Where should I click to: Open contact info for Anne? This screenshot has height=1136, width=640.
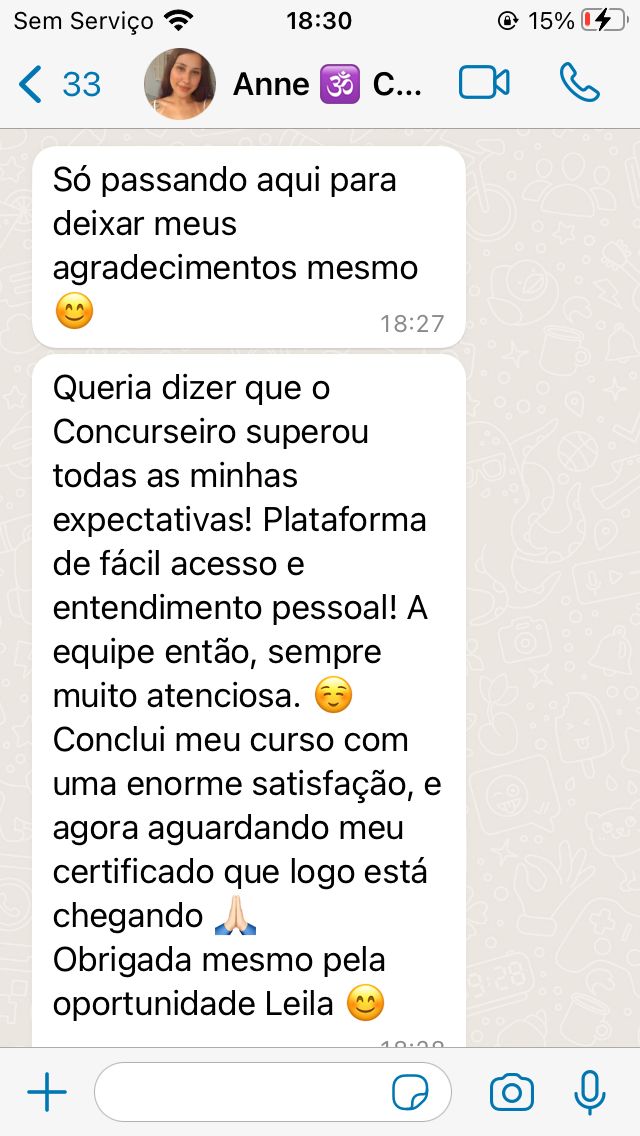[x=327, y=84]
